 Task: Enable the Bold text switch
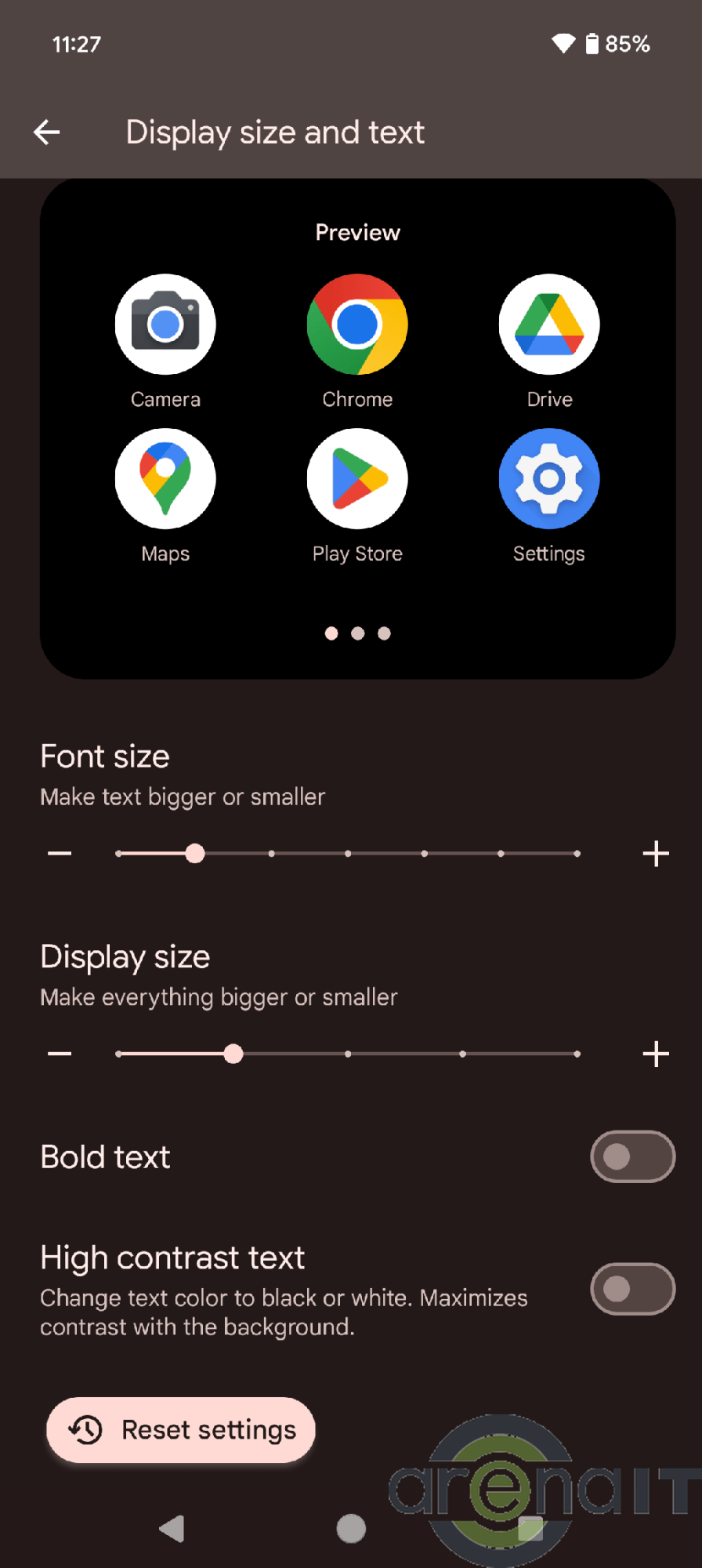[x=632, y=1156]
